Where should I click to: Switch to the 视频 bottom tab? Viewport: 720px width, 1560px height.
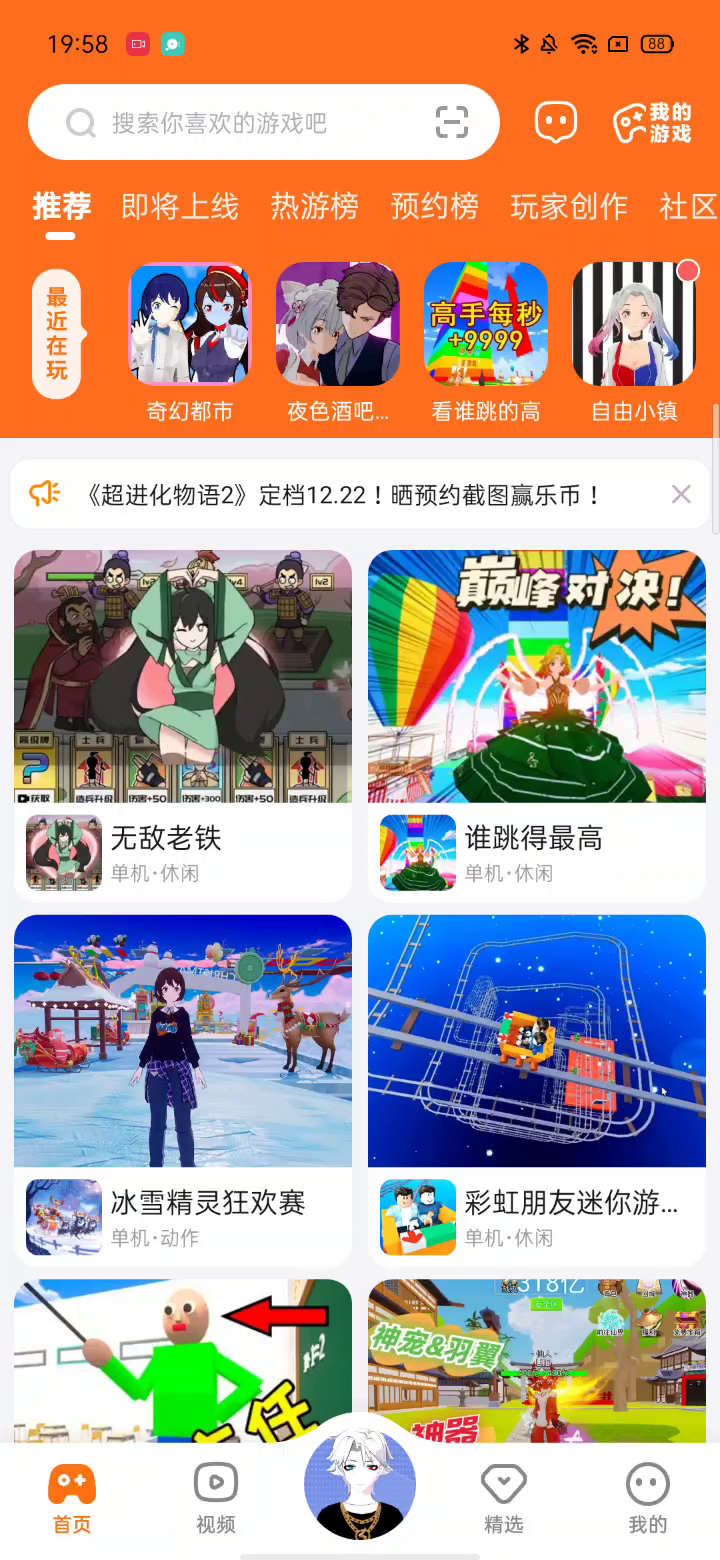[x=216, y=1498]
